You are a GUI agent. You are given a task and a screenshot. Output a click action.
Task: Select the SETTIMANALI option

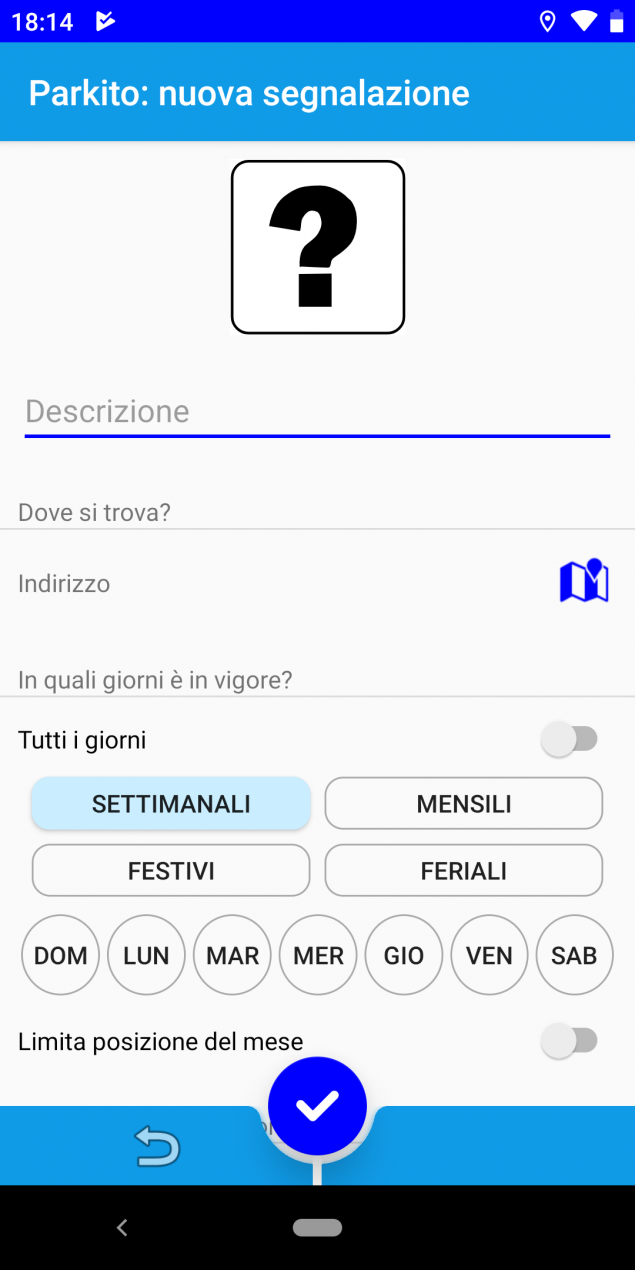coord(171,804)
